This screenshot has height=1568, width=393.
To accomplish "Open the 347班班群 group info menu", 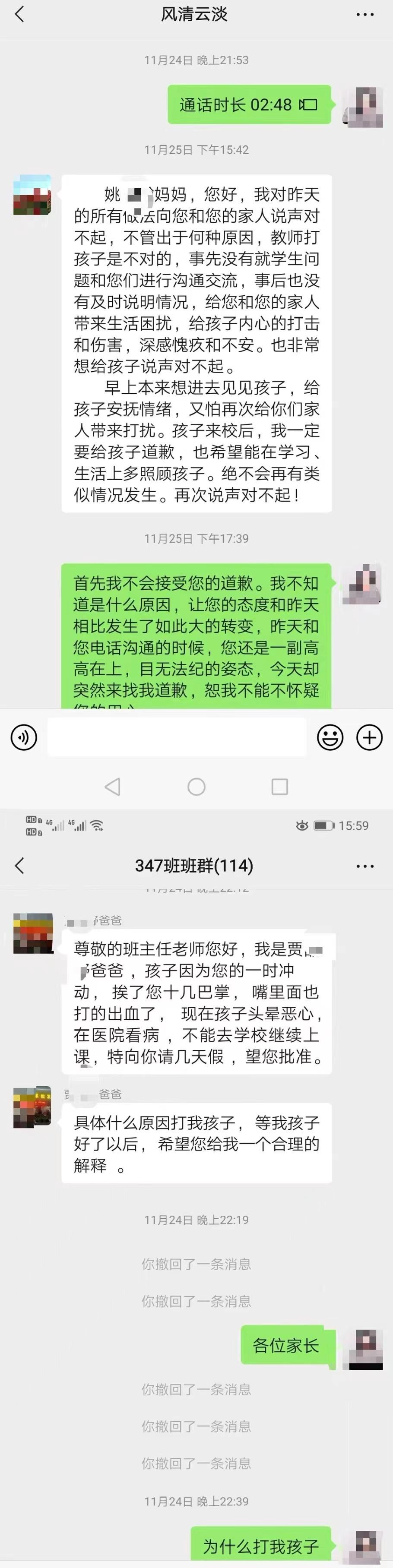I will pos(364,866).
